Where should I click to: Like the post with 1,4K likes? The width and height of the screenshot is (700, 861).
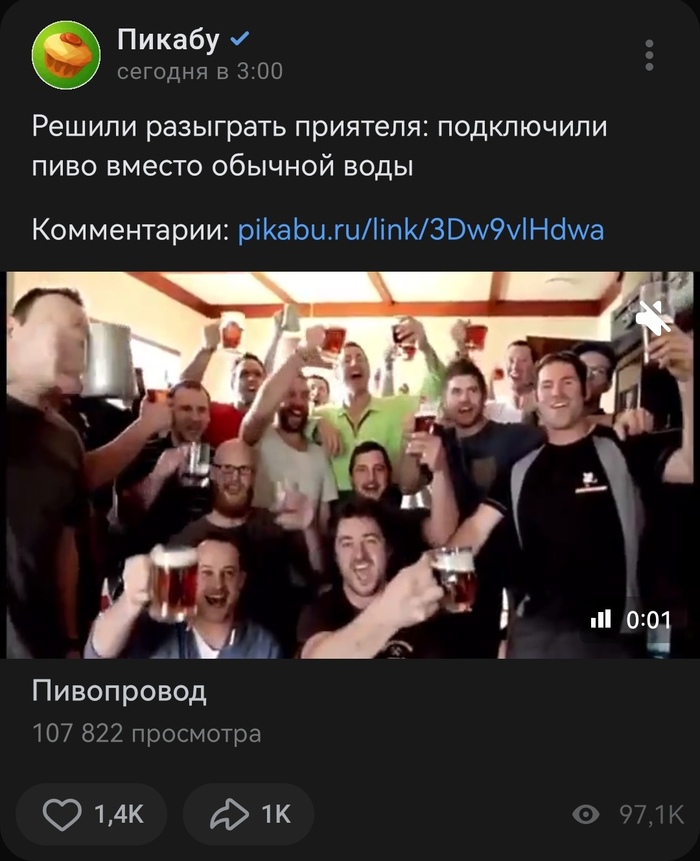tap(92, 815)
